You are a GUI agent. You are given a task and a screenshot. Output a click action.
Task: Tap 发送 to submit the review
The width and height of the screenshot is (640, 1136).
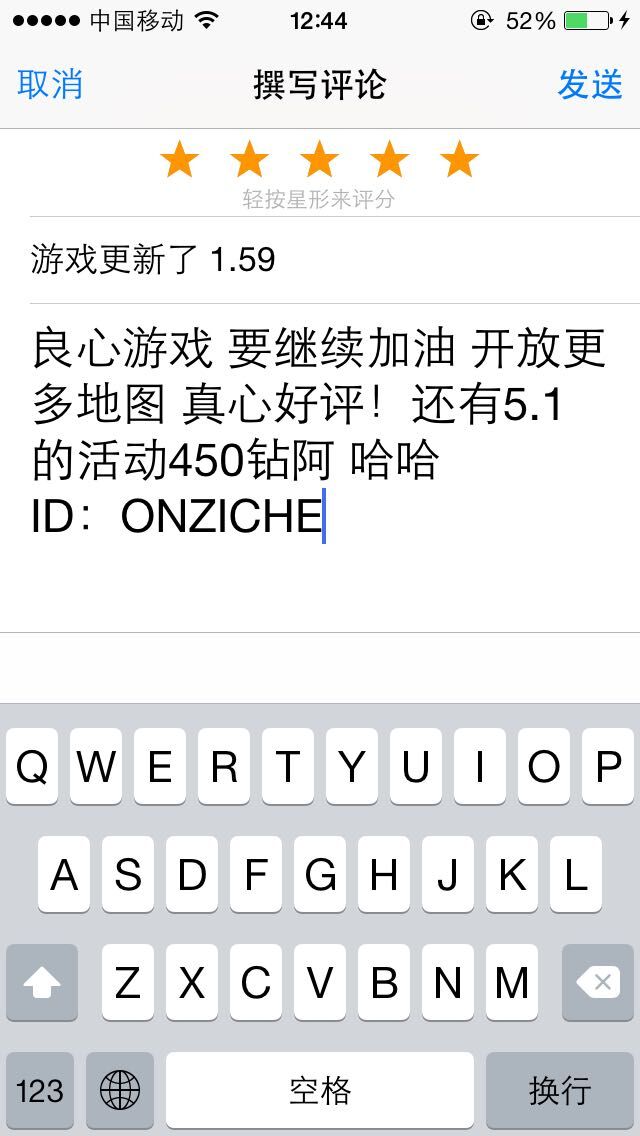590,85
